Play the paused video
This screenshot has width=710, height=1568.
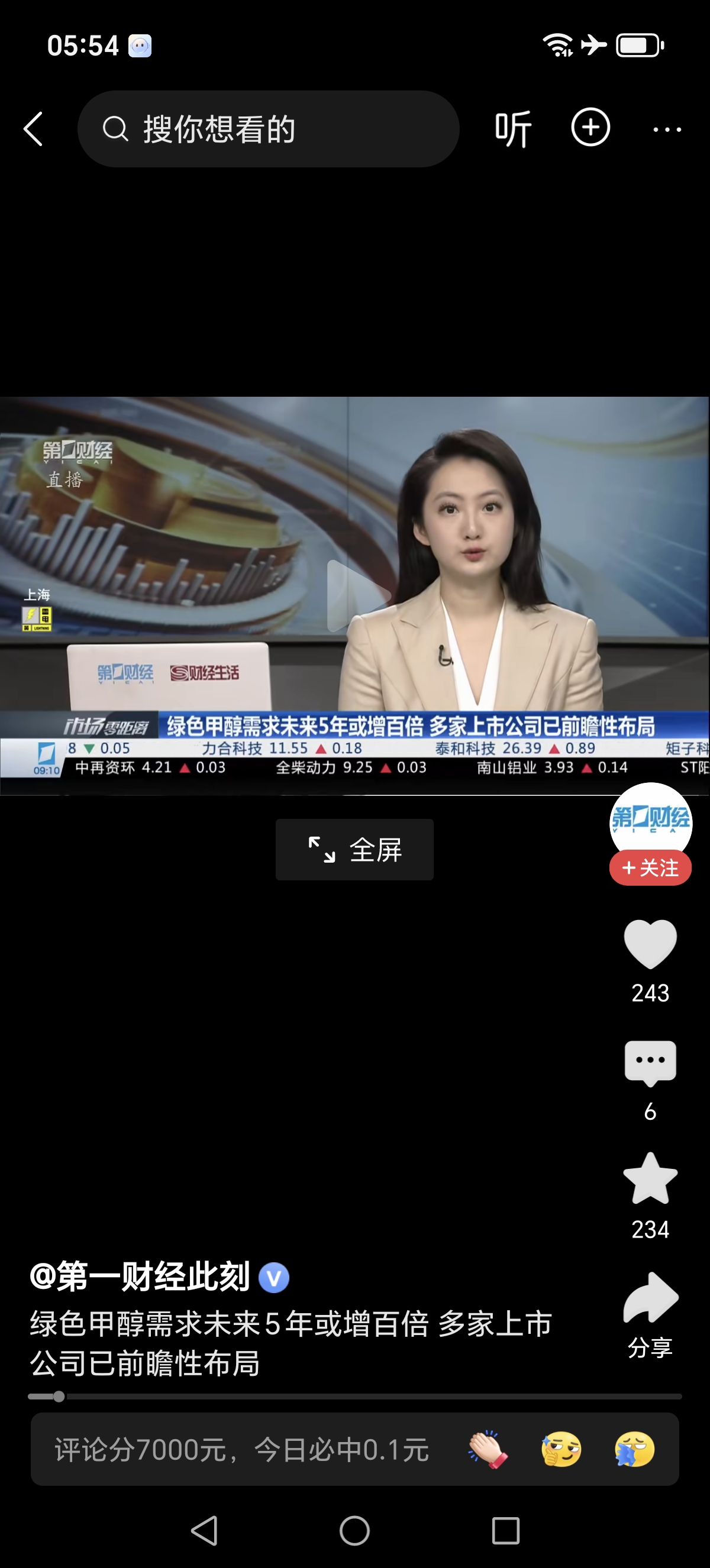tap(356, 595)
